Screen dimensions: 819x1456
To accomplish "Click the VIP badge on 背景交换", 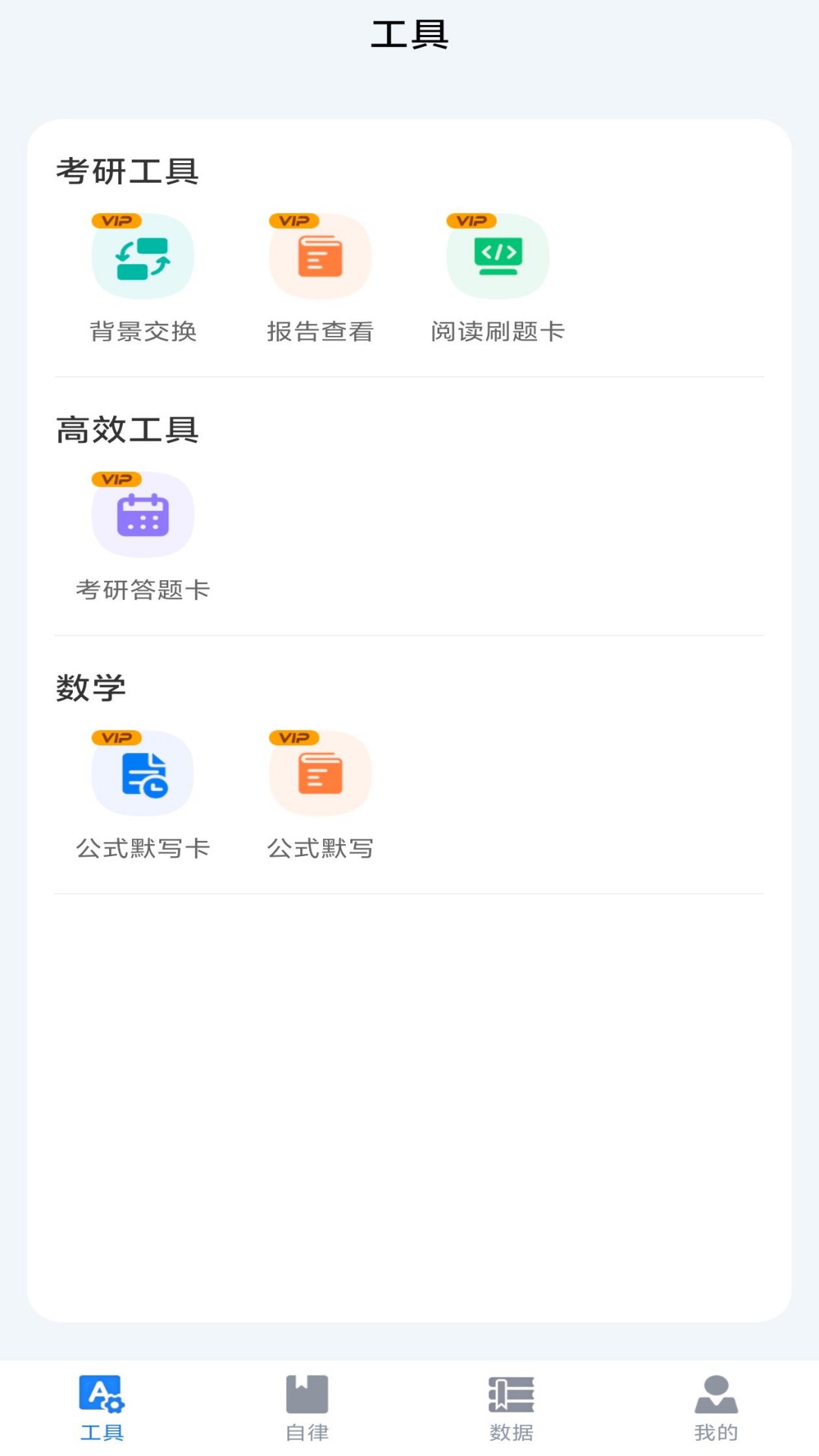I will 118,221.
